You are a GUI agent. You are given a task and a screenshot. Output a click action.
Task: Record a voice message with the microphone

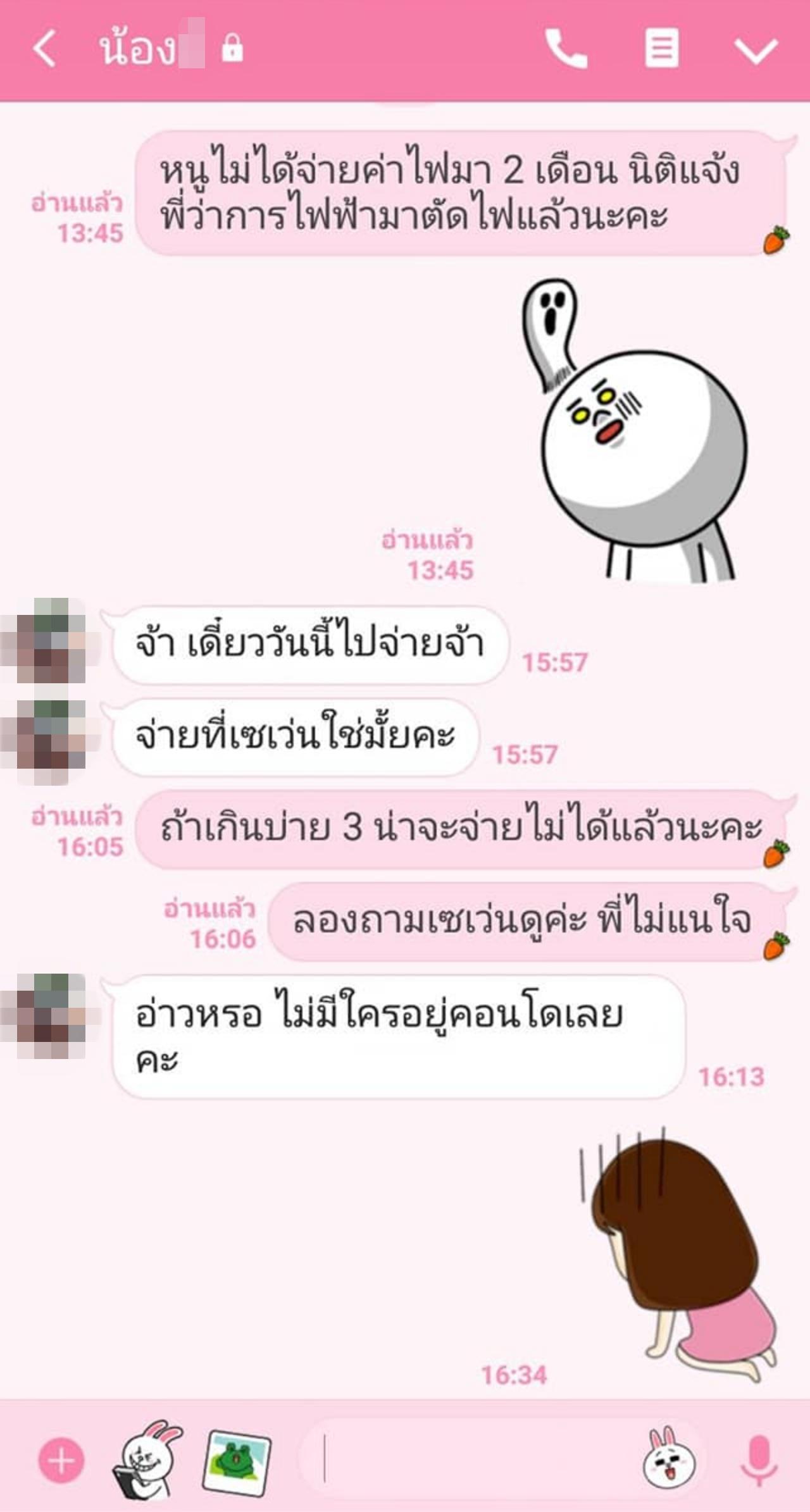[759, 1459]
